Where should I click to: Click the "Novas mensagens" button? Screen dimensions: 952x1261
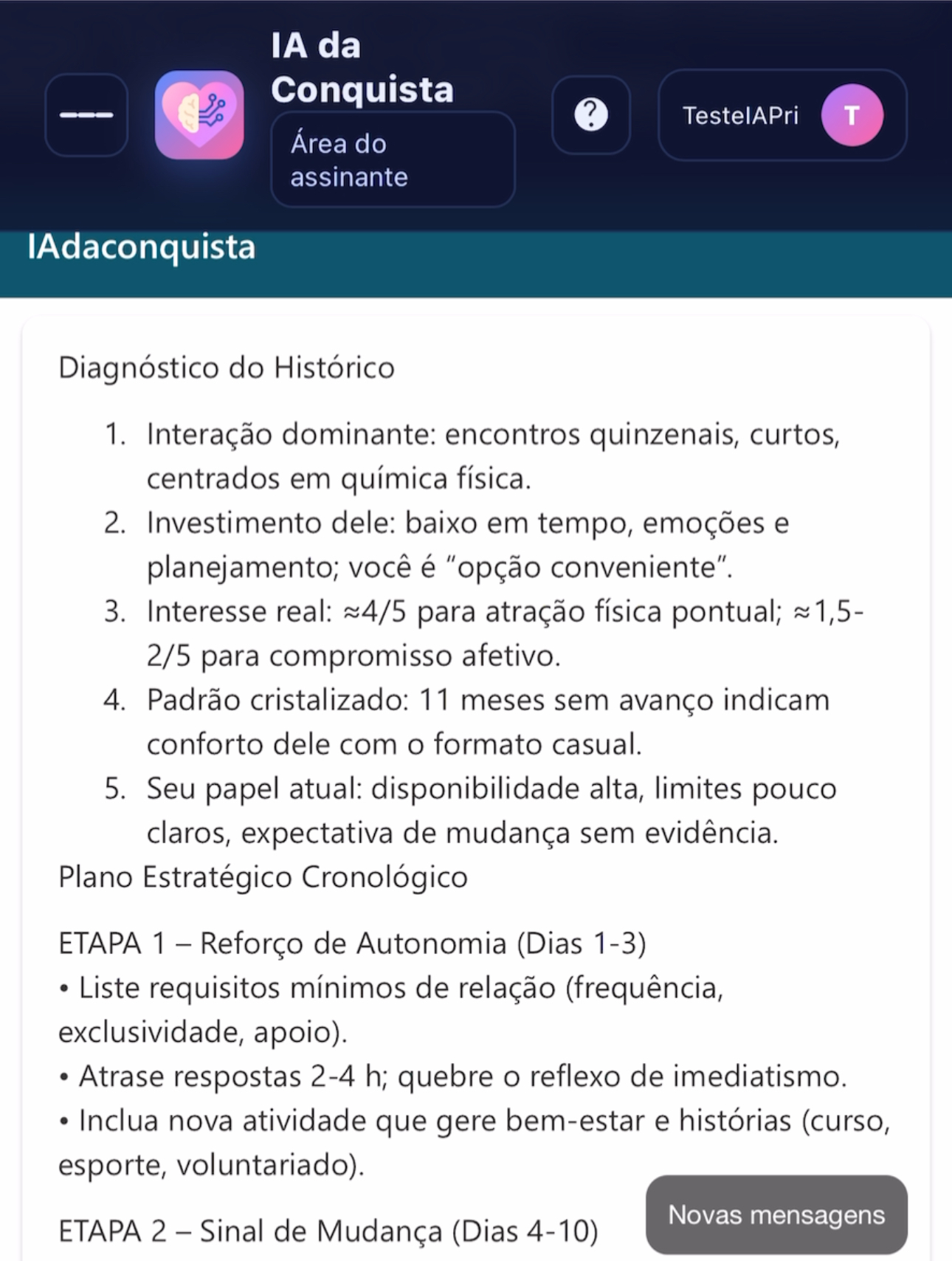tap(776, 1214)
